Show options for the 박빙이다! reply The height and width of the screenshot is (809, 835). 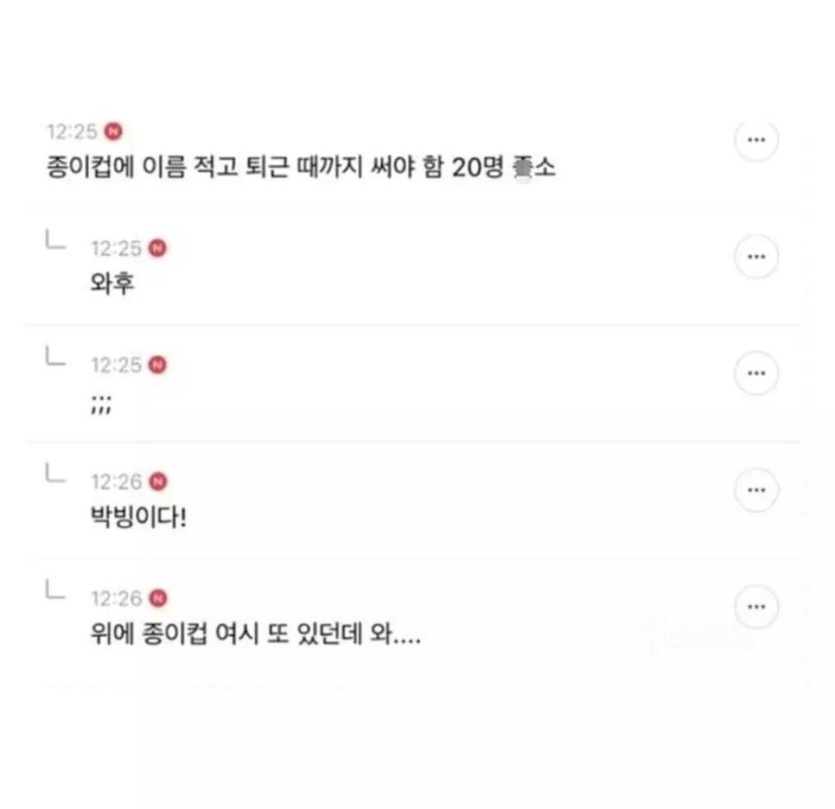756,490
